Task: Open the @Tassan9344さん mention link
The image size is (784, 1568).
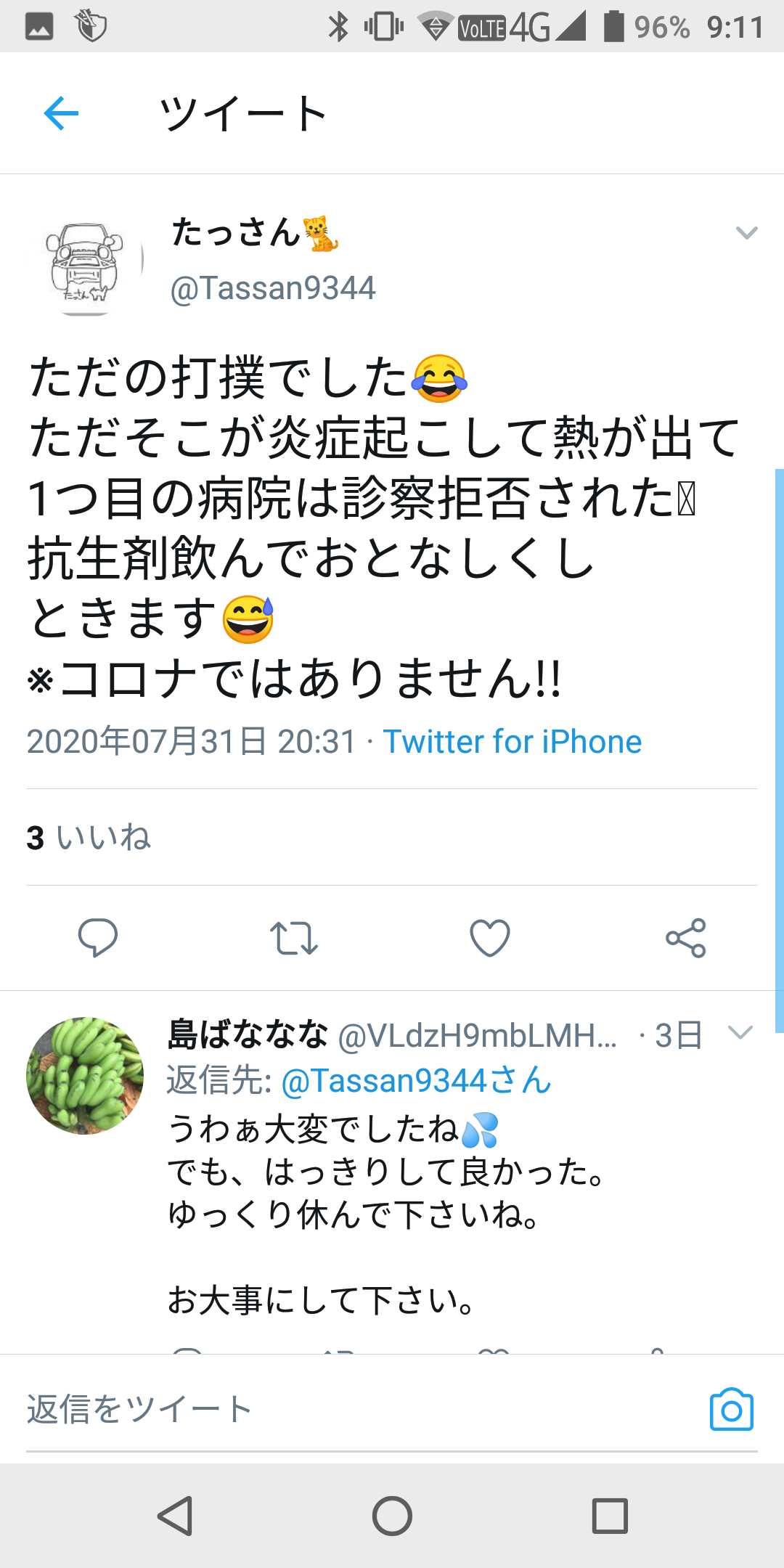Action: (416, 1080)
